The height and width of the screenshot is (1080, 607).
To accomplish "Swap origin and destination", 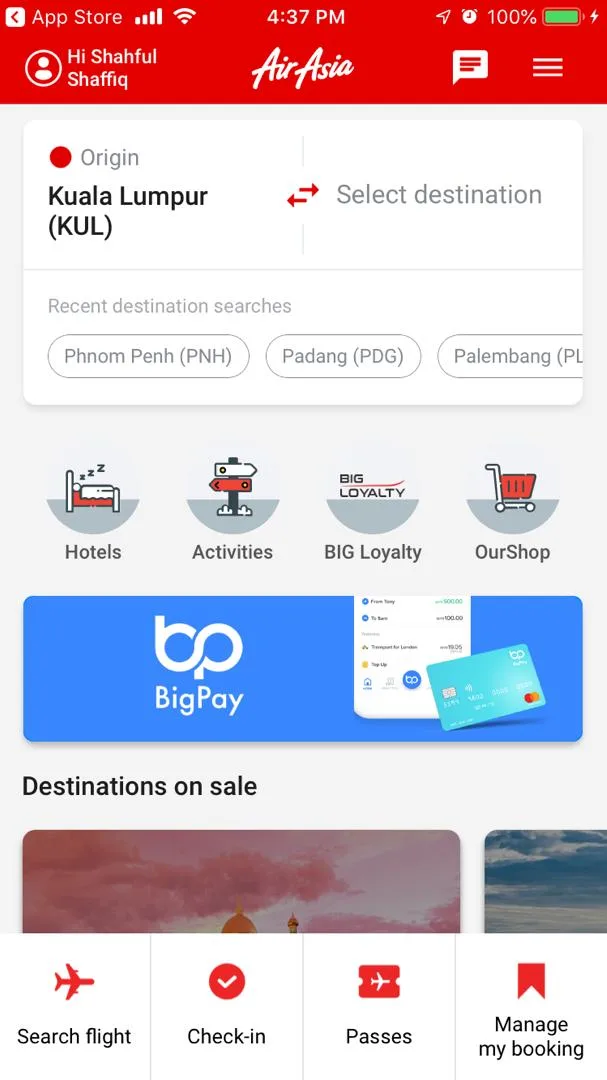I will [302, 195].
